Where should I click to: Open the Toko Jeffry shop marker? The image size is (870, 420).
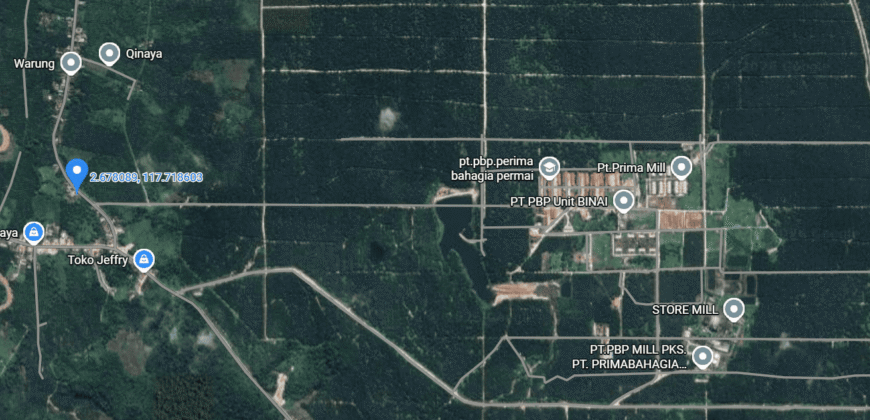(x=144, y=260)
